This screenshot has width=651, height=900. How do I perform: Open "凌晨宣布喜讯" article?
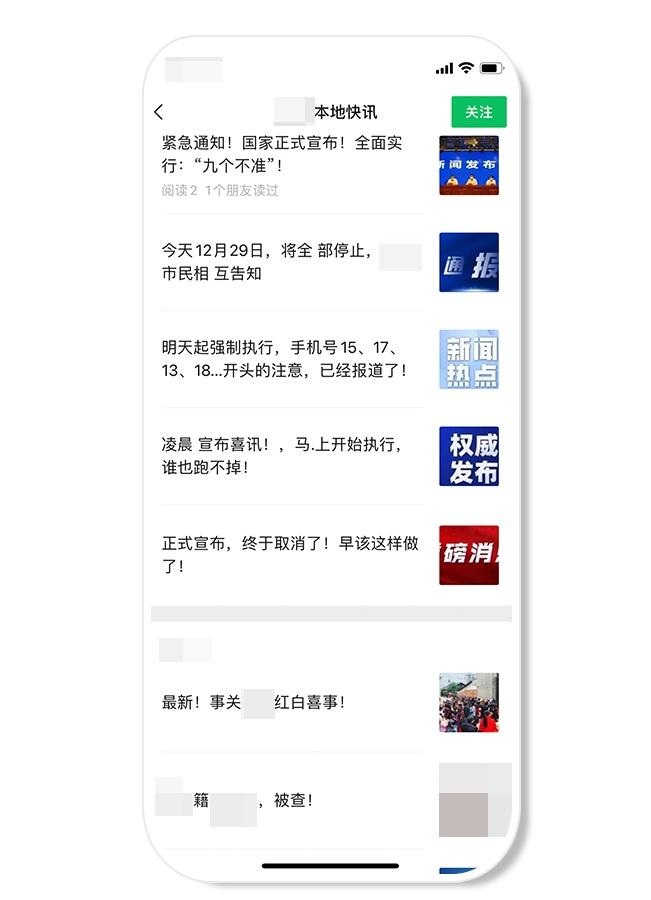pos(282,455)
